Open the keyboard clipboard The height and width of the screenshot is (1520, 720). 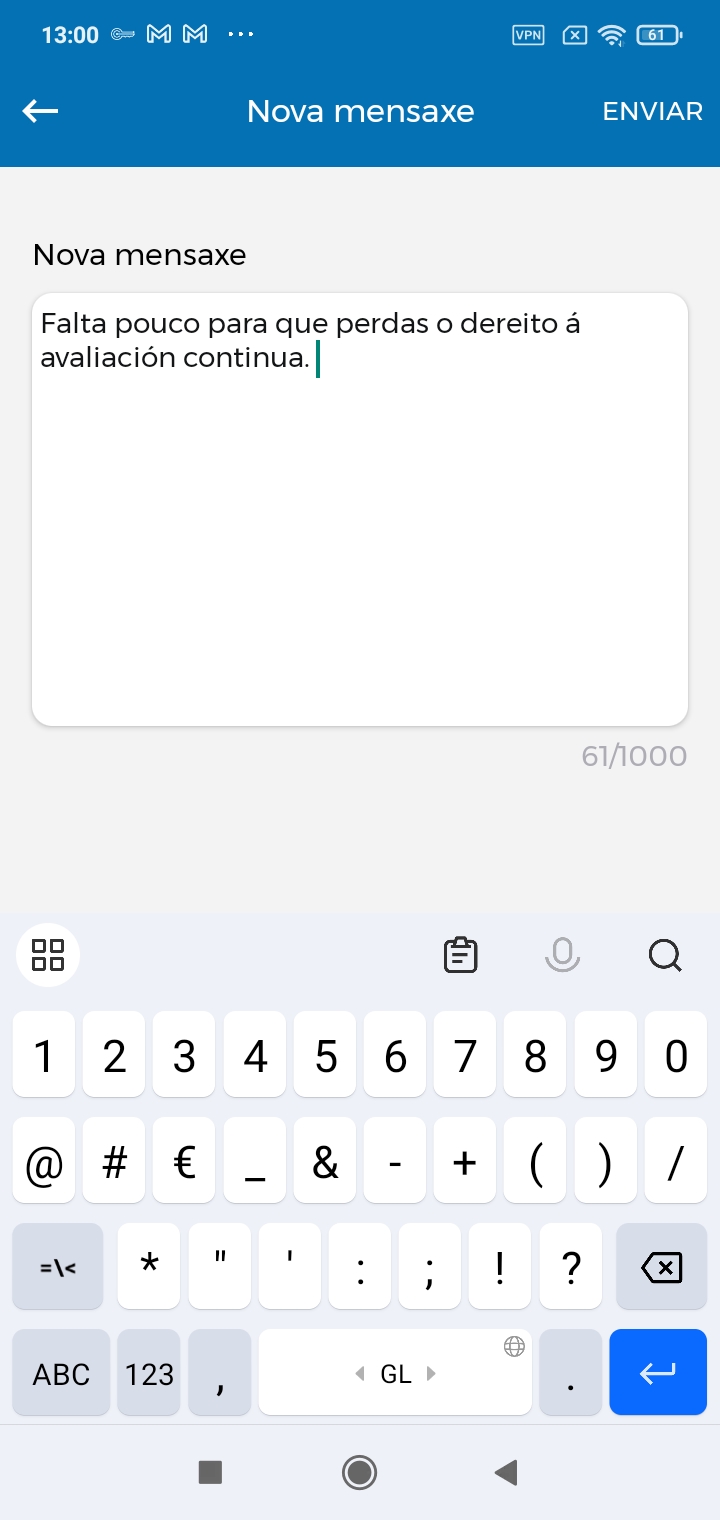(460, 955)
